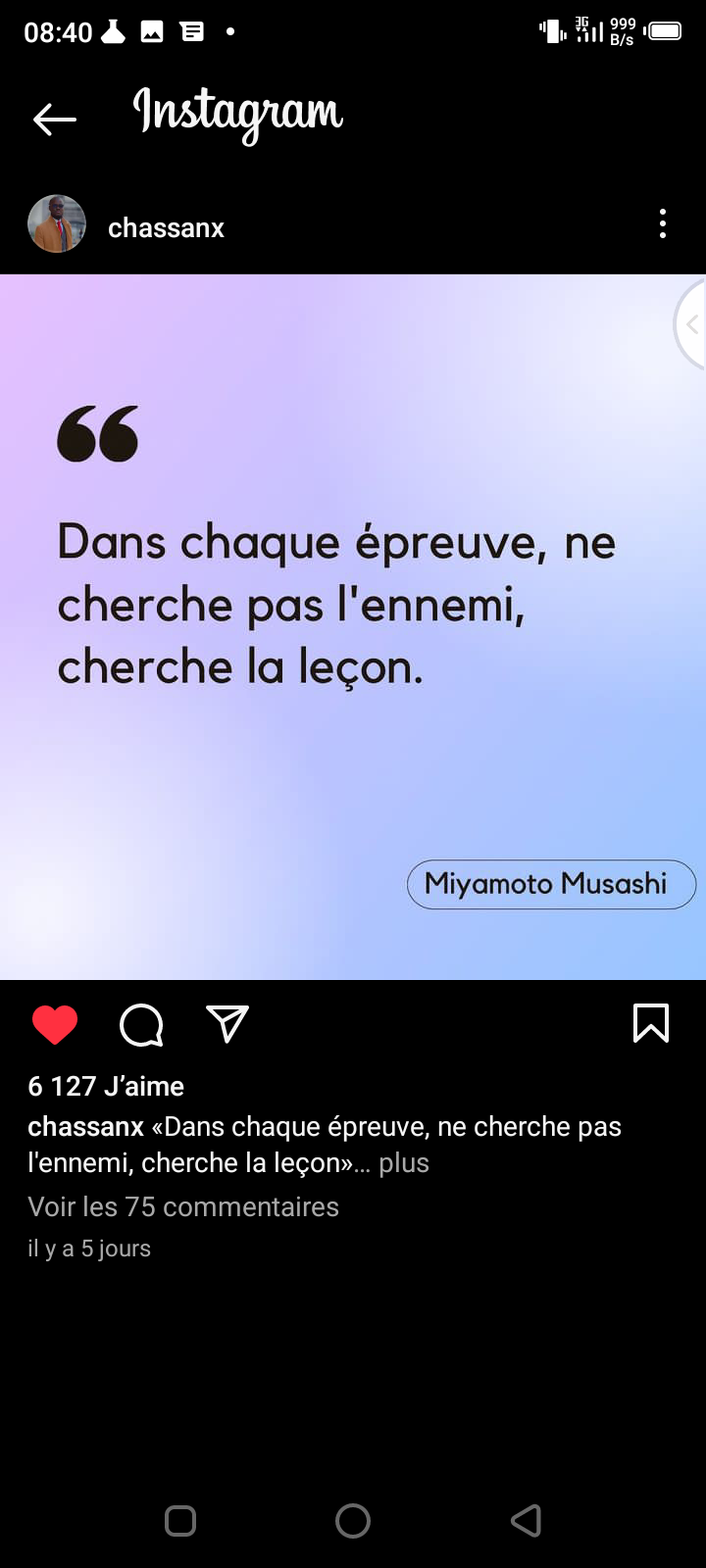Save the post with the bookmark icon

coord(651,1023)
